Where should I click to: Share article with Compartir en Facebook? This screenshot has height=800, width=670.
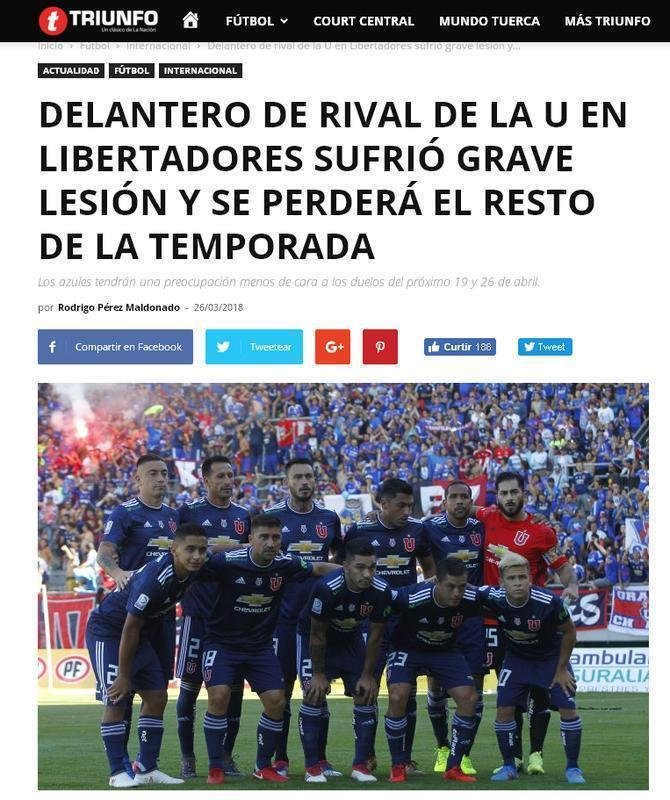click(115, 347)
